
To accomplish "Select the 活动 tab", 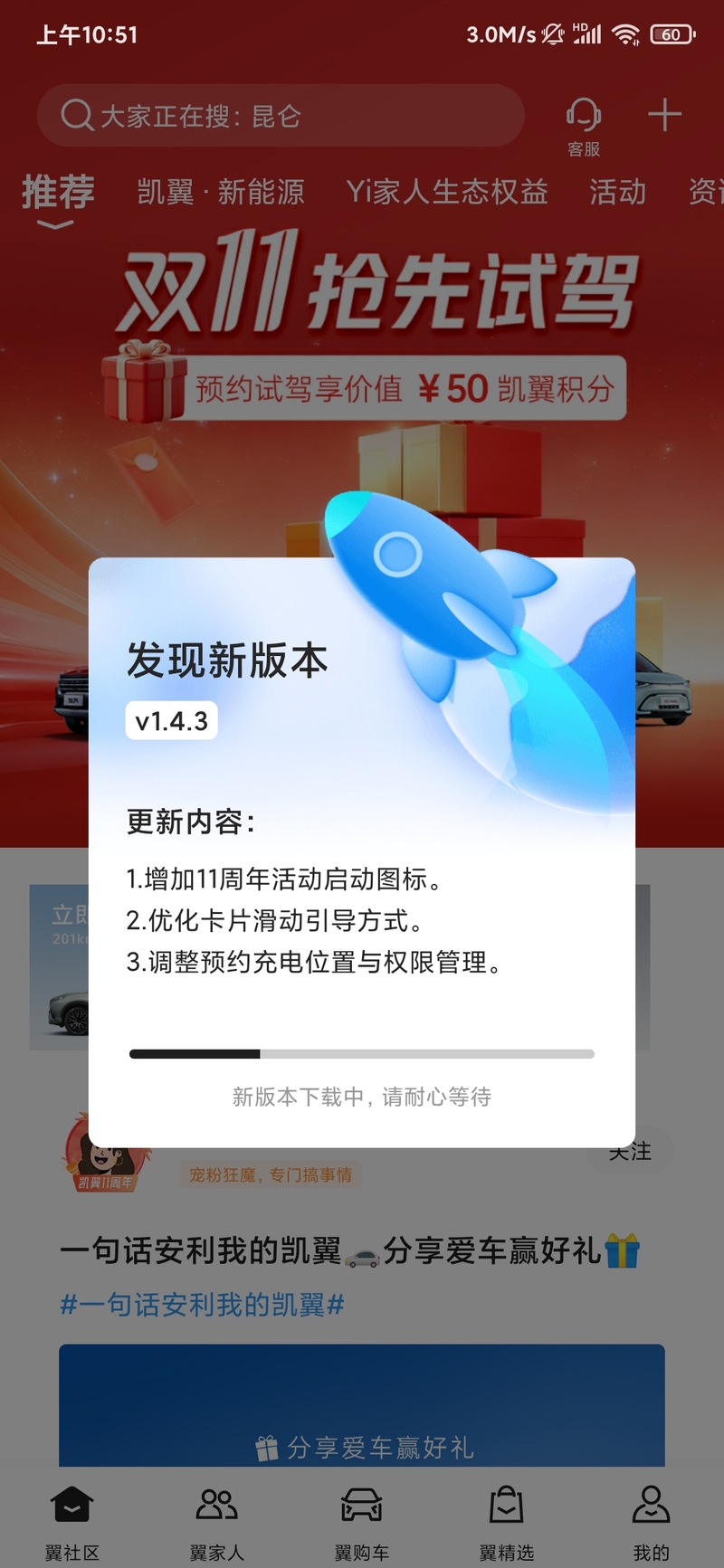I will point(618,193).
